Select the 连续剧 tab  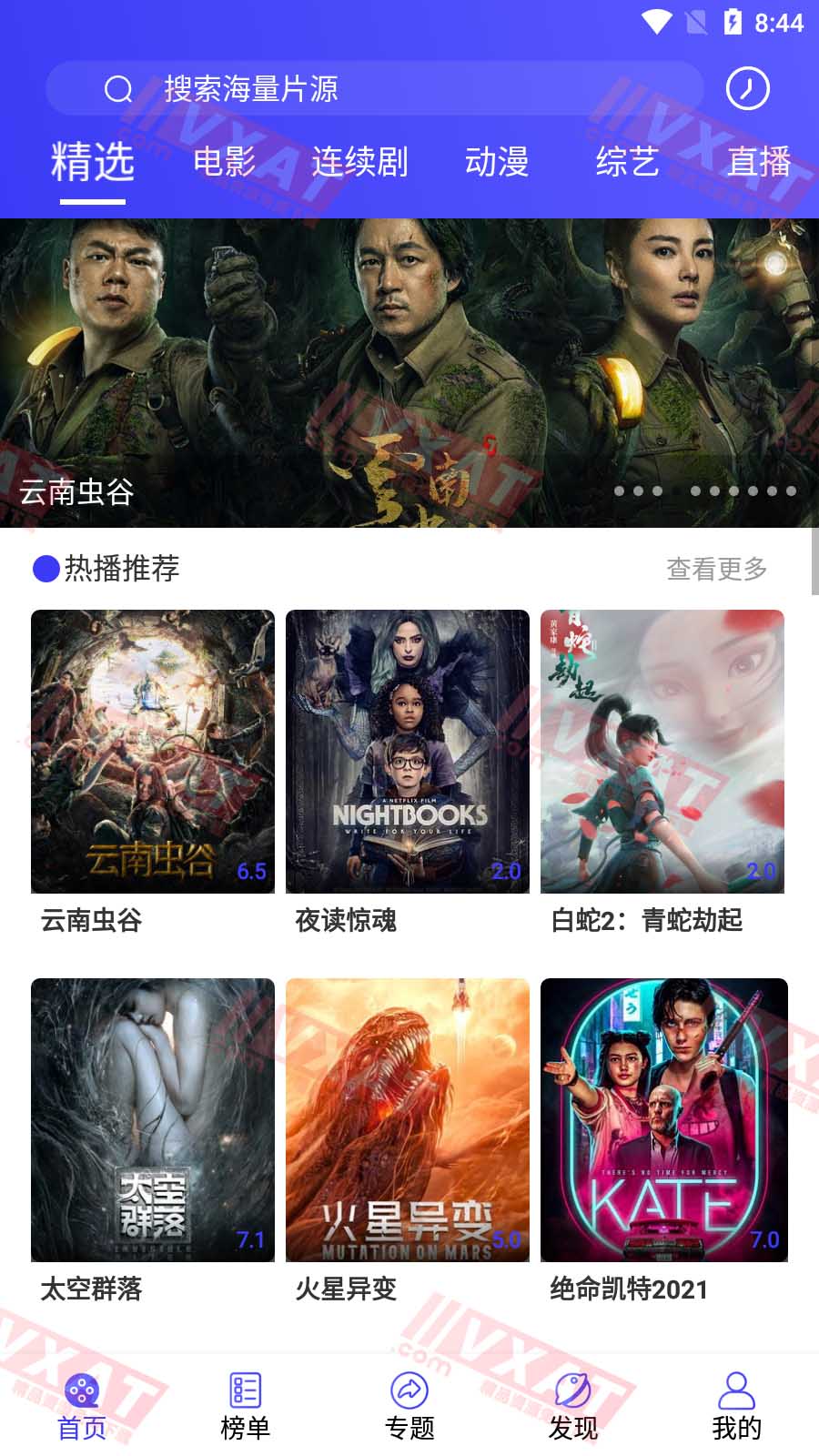click(x=359, y=162)
